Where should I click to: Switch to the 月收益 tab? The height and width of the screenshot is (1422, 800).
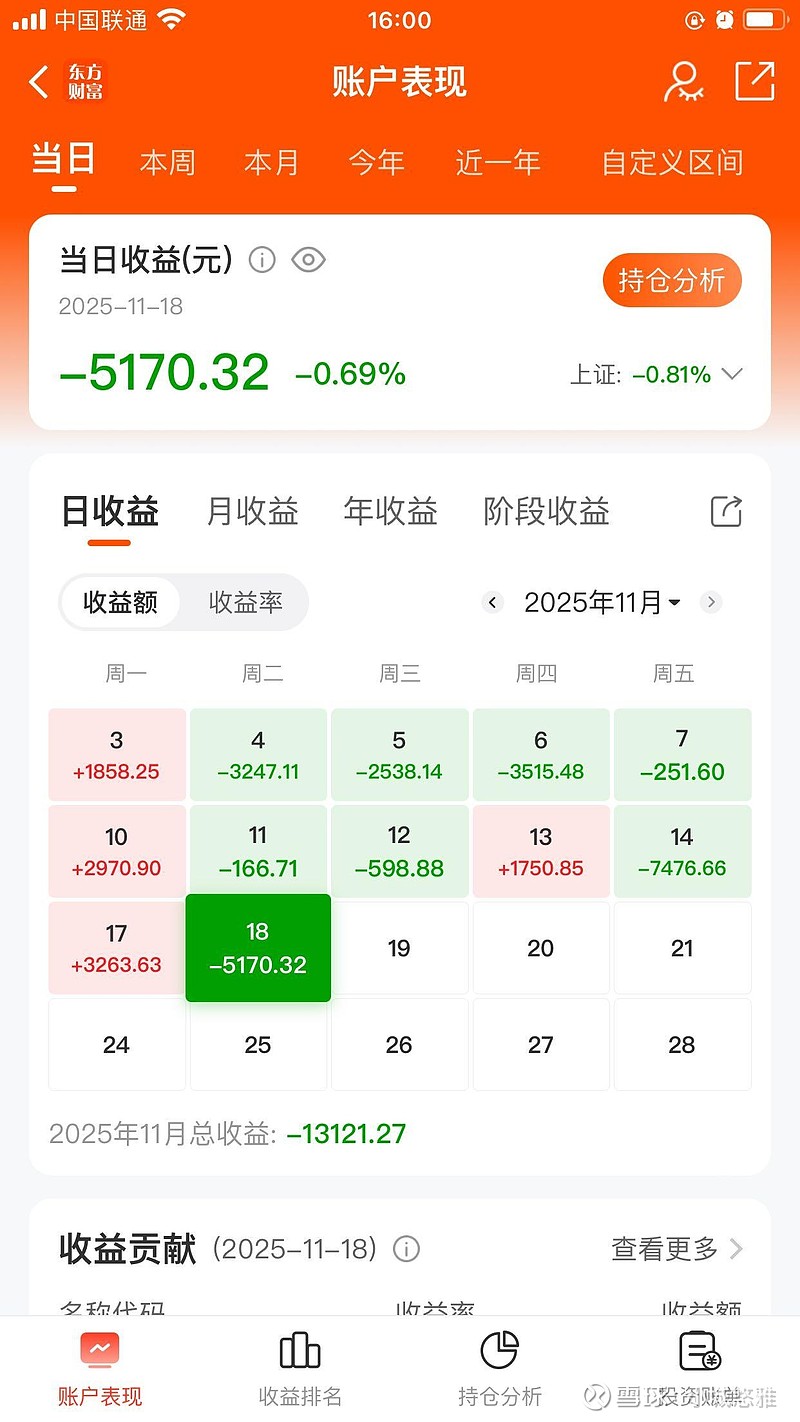(251, 511)
